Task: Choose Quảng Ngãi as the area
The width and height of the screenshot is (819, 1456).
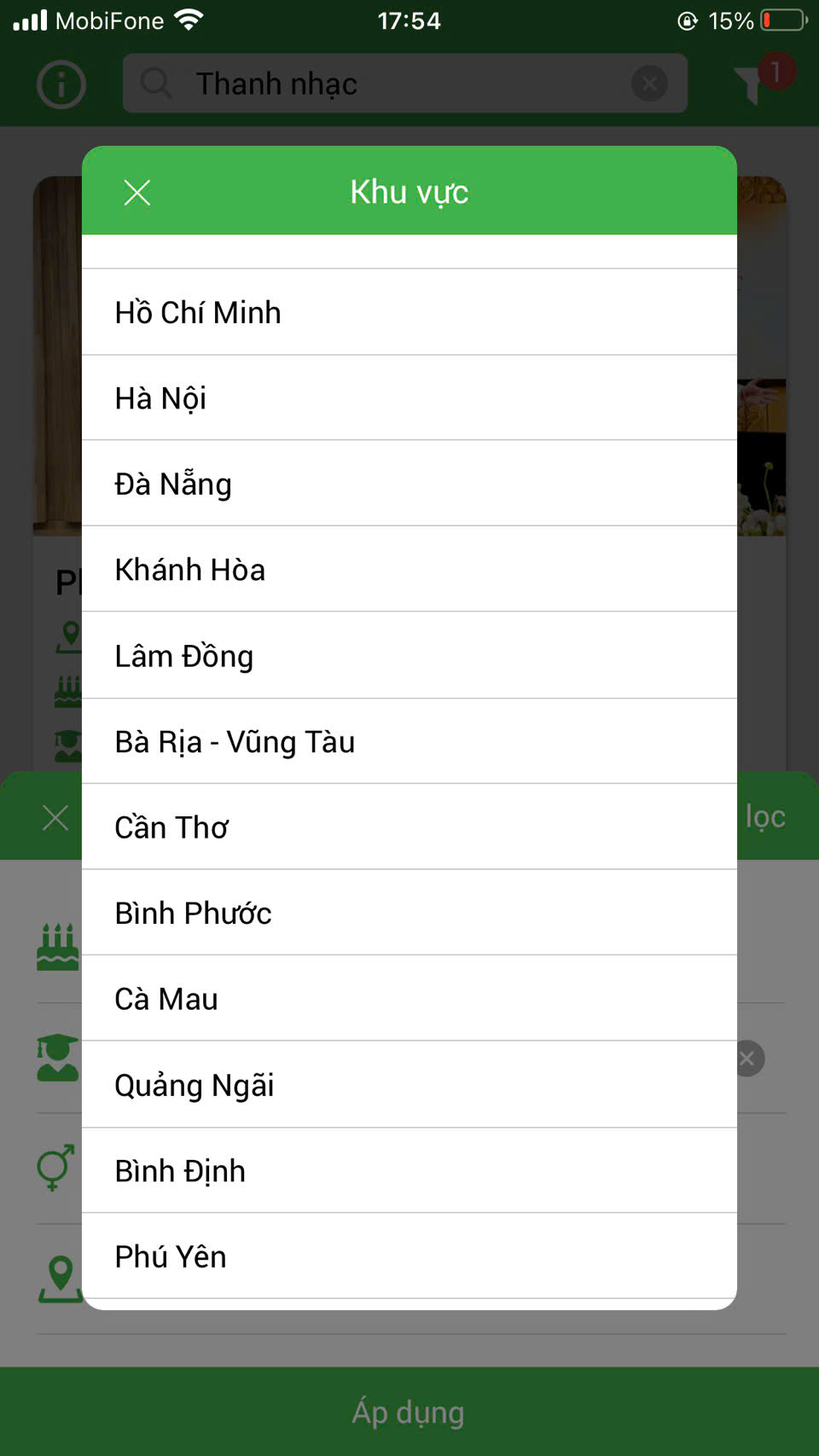Action: (x=409, y=1085)
